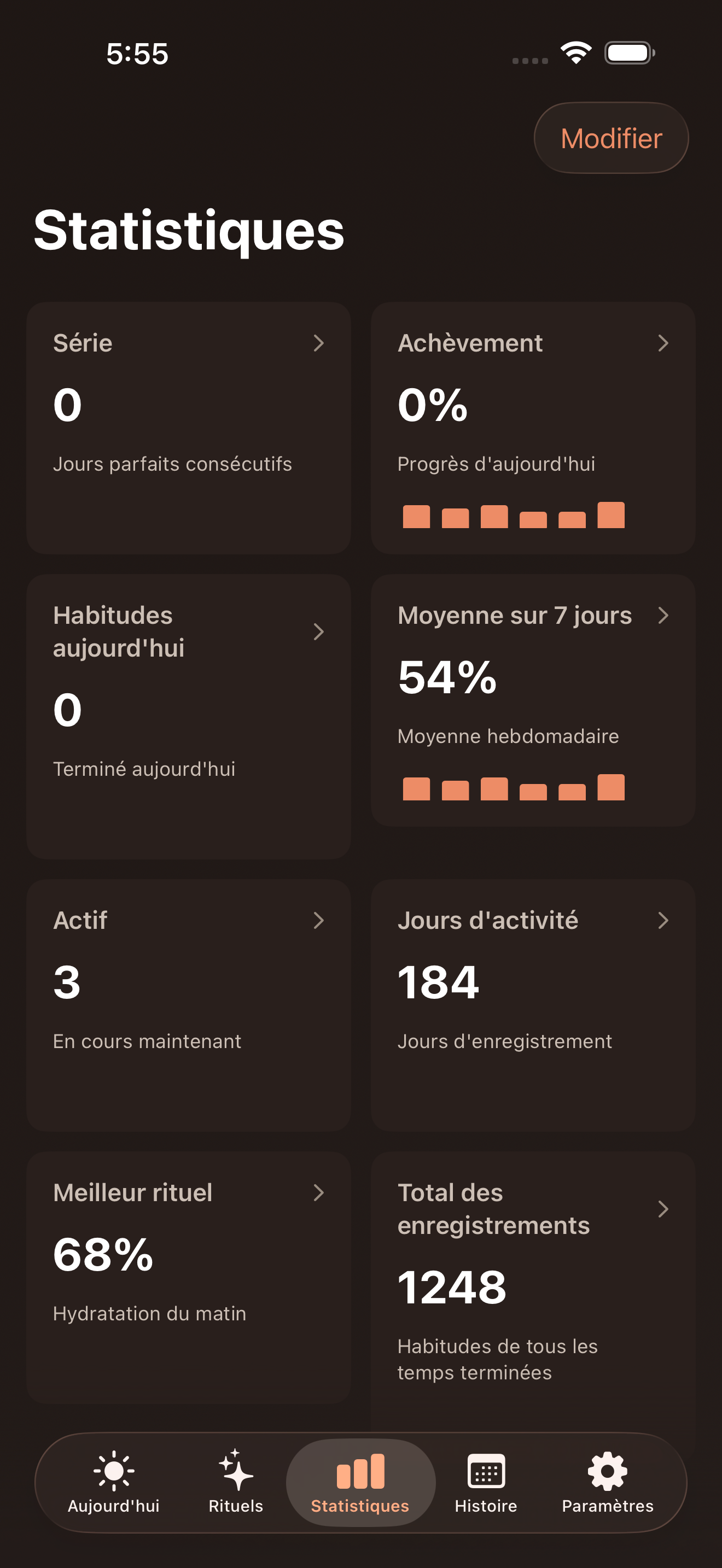This screenshot has height=1568, width=722.
Task: Select the Statistiques tab
Action: point(360,1483)
